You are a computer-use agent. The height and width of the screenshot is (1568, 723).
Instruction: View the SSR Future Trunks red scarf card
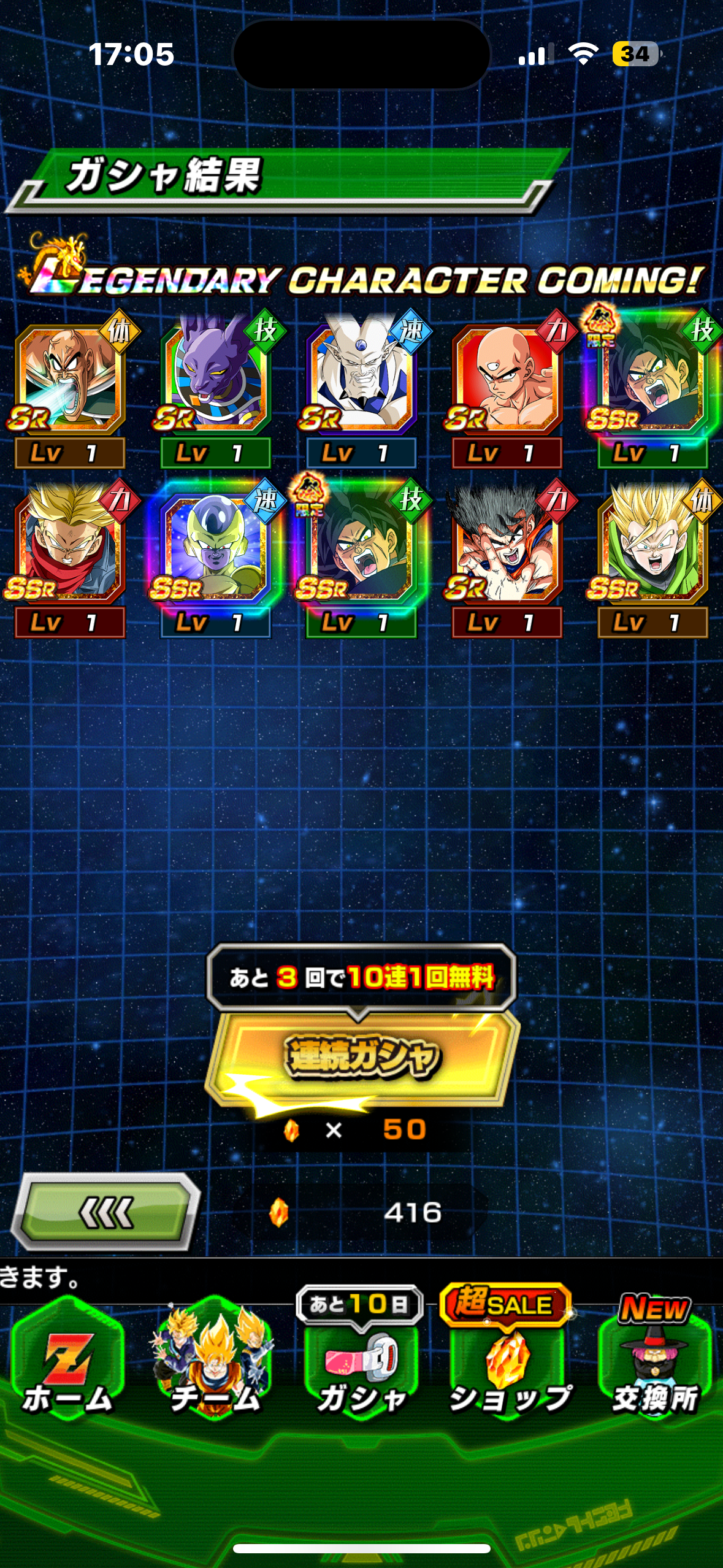pos(69,549)
